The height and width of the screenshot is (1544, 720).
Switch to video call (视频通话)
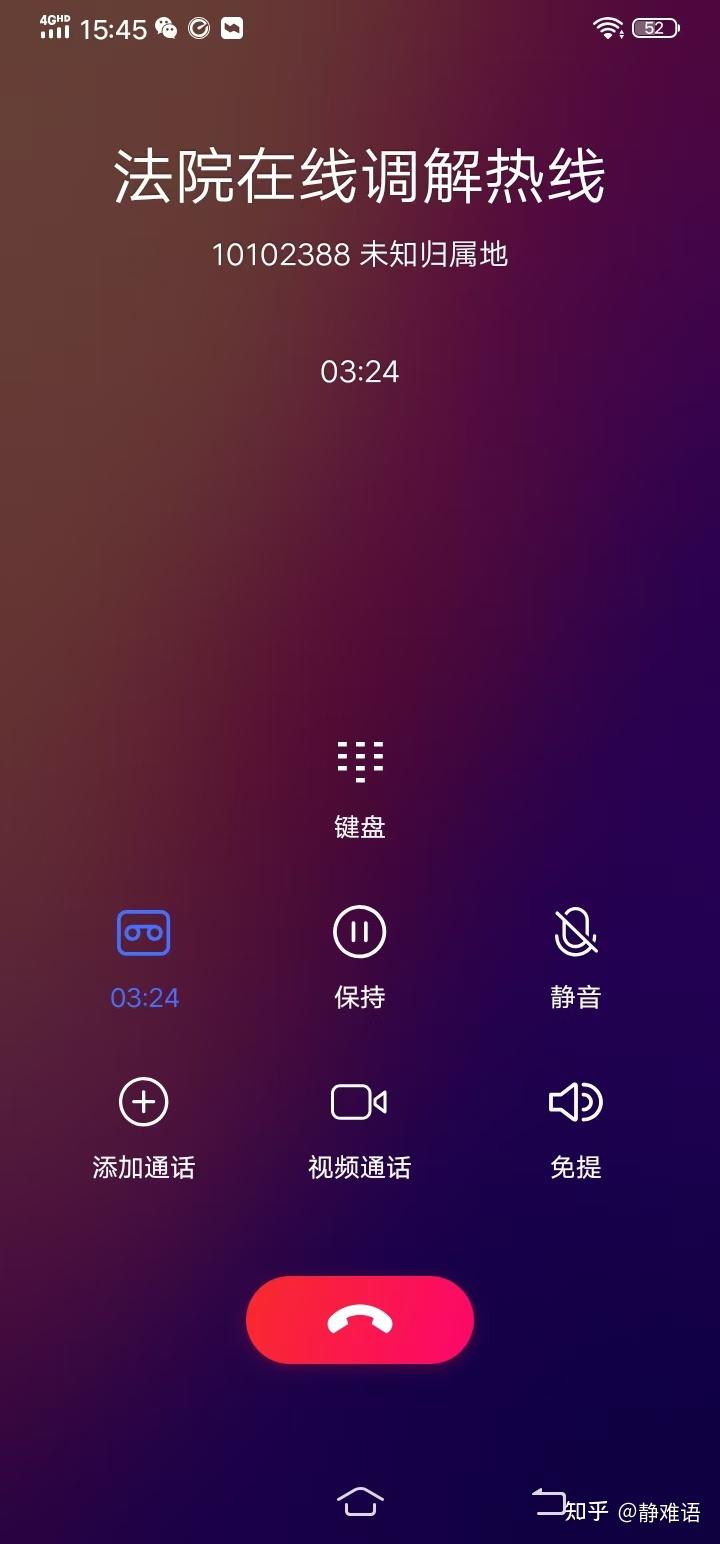coord(359,1102)
